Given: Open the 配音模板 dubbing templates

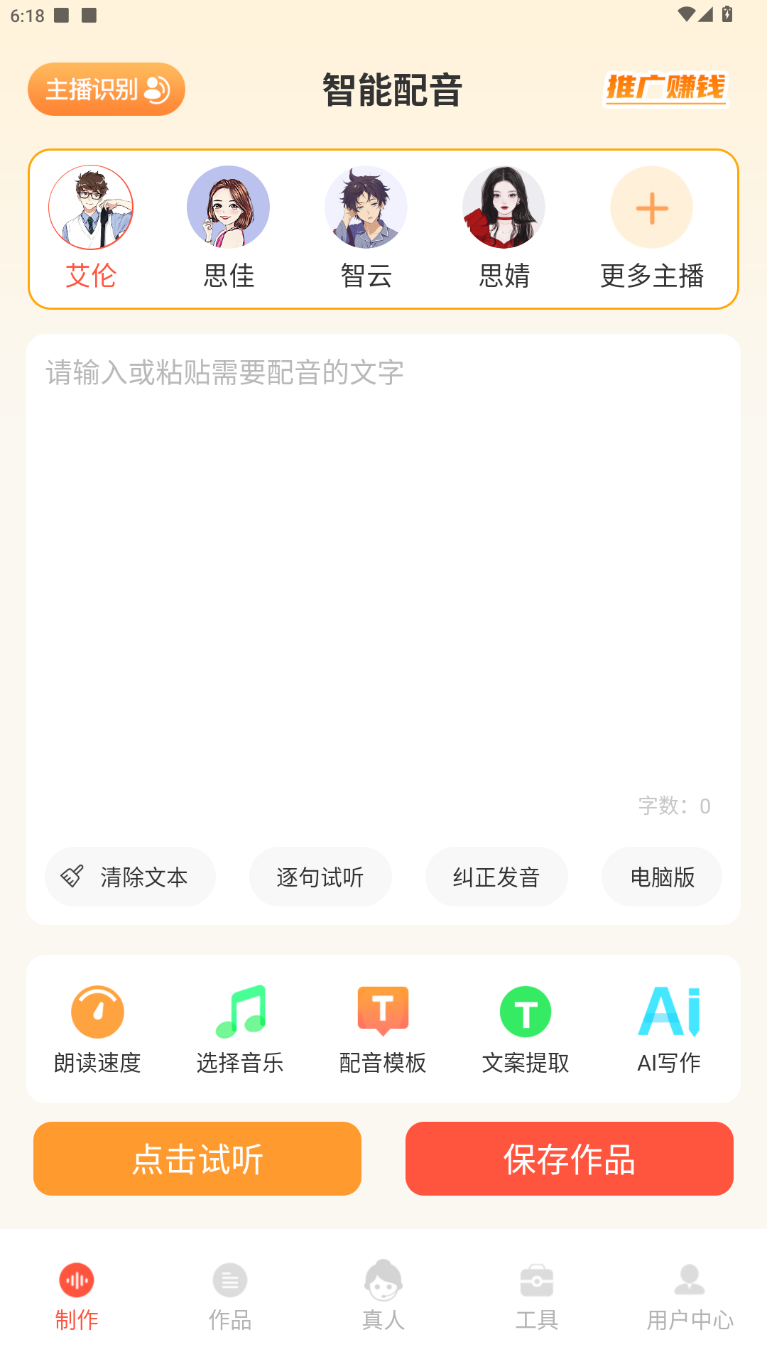Looking at the screenshot, I should [x=383, y=1029].
